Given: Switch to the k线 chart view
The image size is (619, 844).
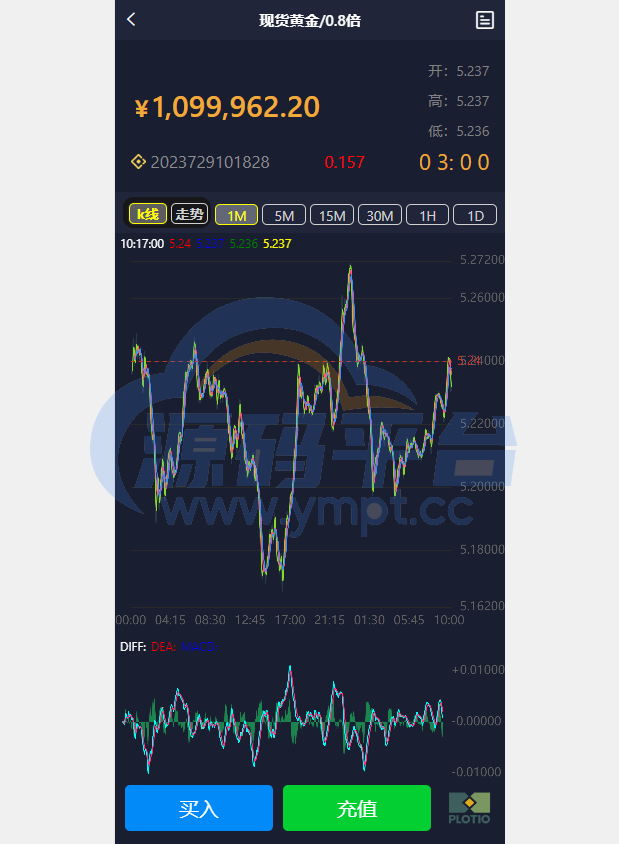Looking at the screenshot, I should [x=148, y=214].
